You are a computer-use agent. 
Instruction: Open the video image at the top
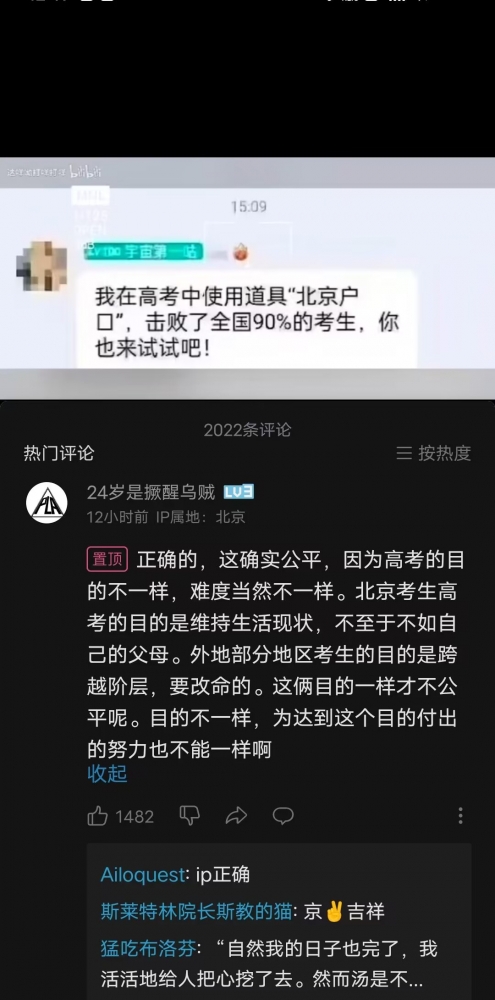[x=248, y=277]
